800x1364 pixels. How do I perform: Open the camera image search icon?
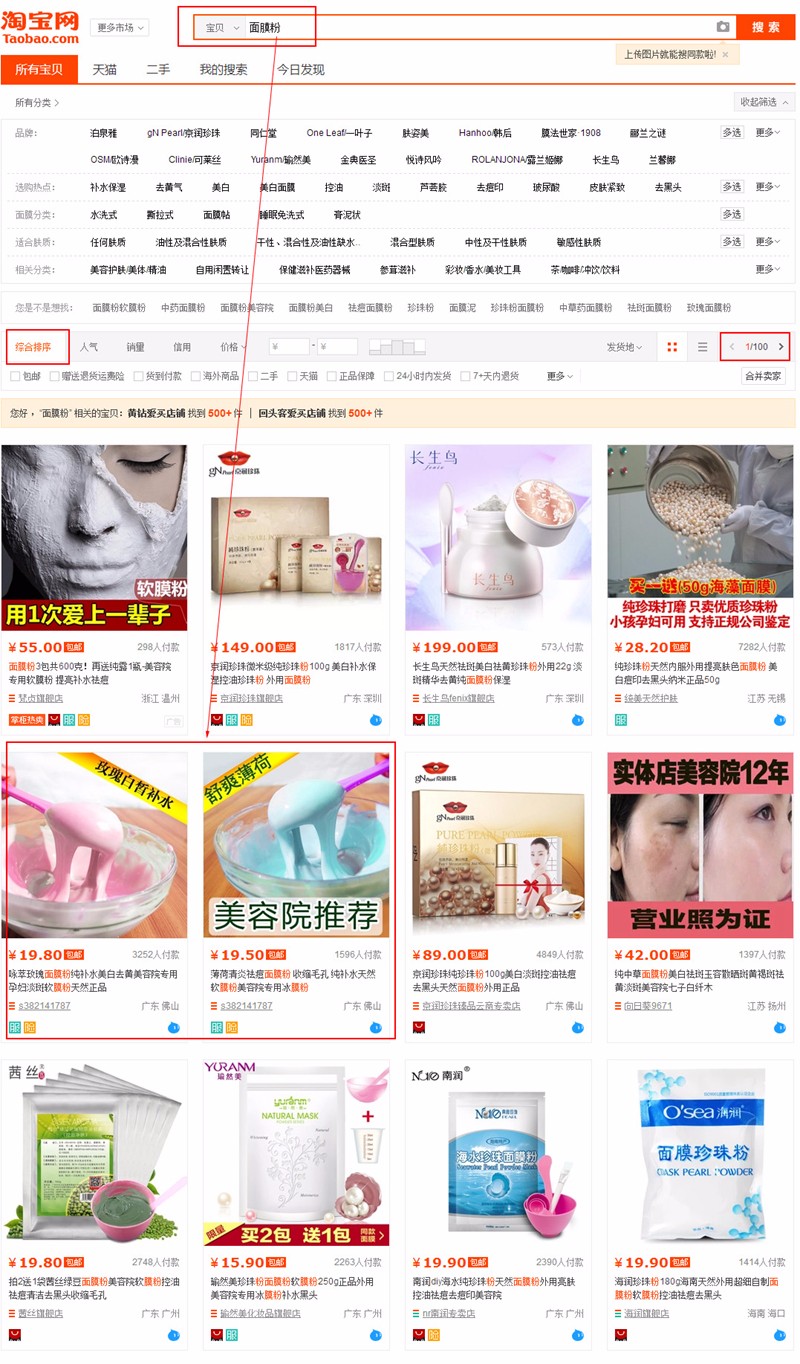point(722,27)
